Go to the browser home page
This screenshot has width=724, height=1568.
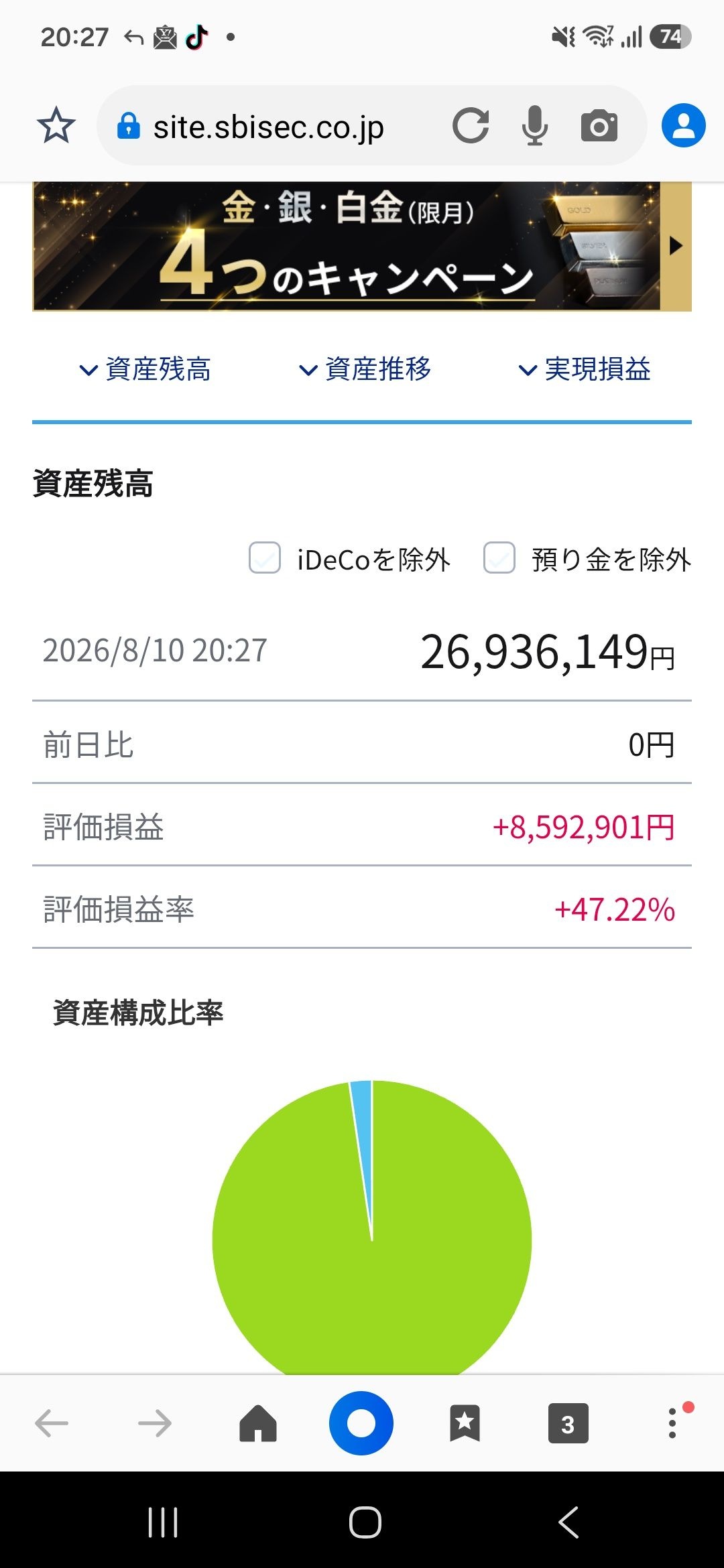click(258, 1423)
